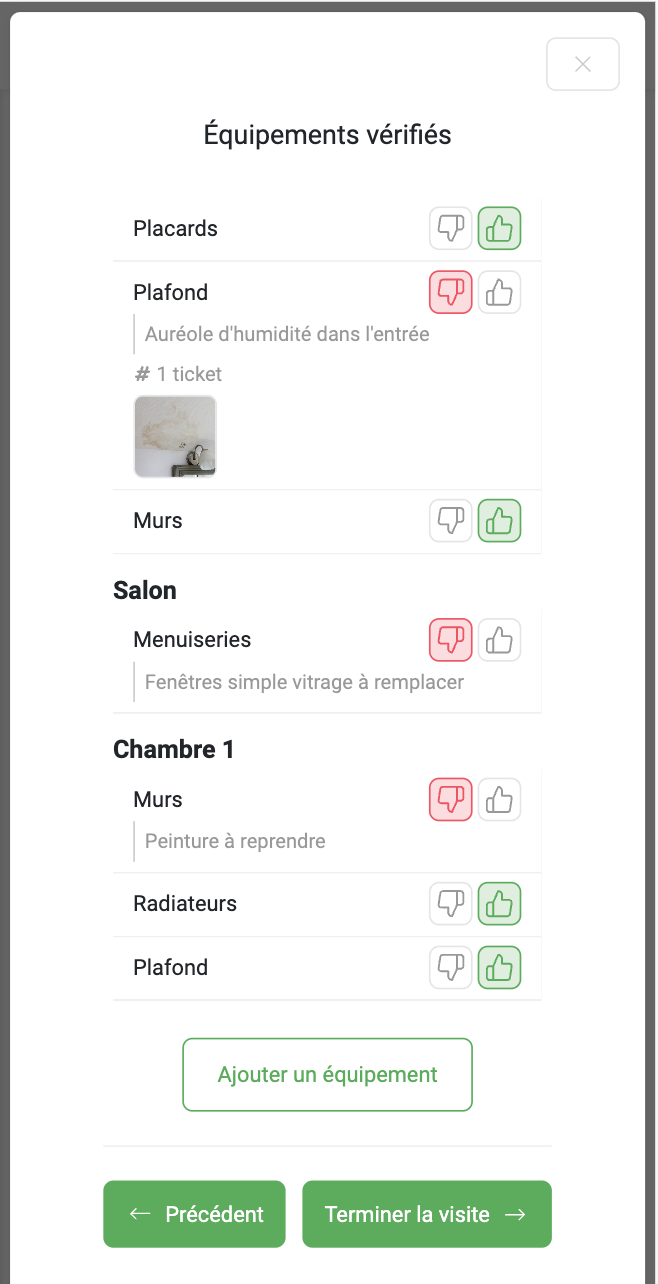Rate the Murs above Salon thumbs down
The width and height of the screenshot is (658, 1284).
[x=451, y=521]
